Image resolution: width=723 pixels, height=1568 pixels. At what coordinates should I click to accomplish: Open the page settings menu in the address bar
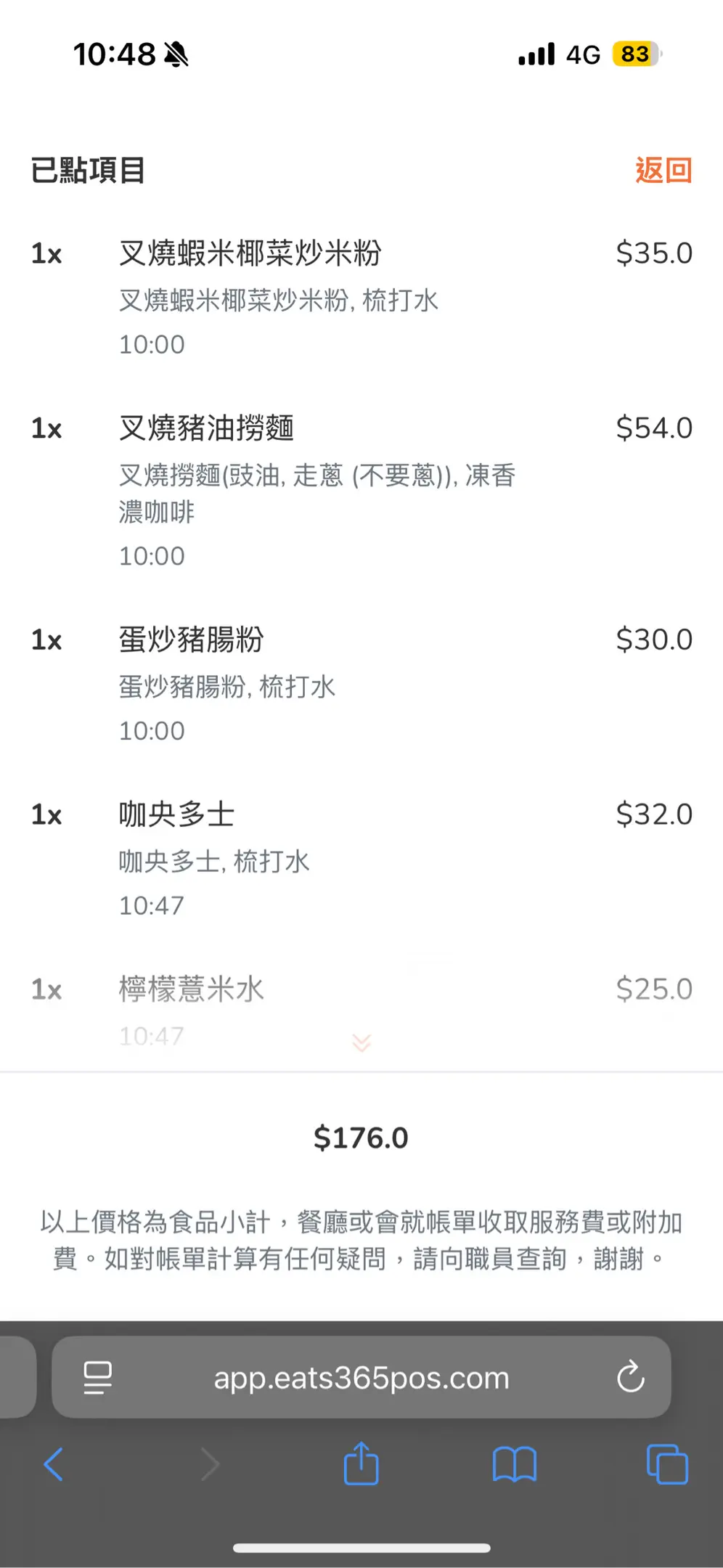tap(97, 1377)
